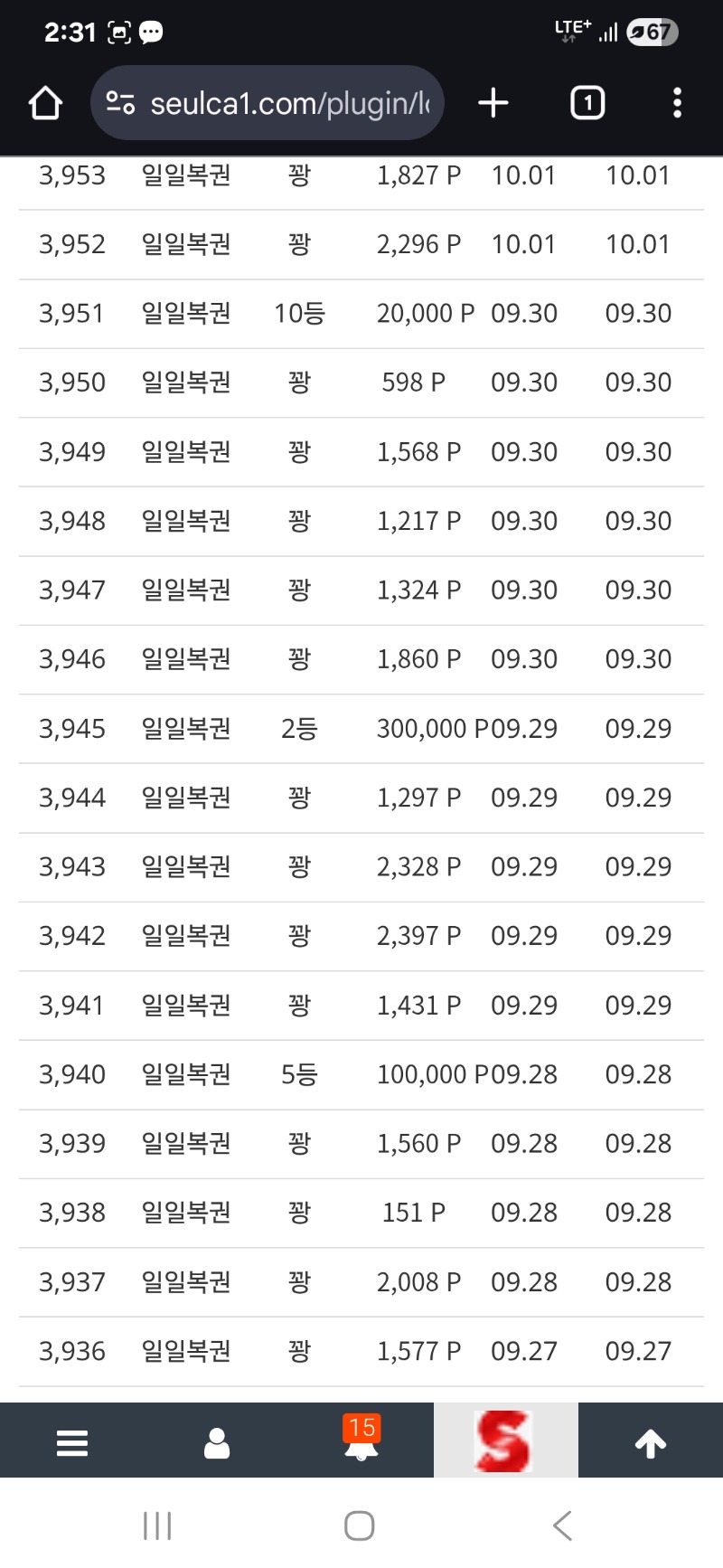Open a new browser tab

tap(493, 103)
